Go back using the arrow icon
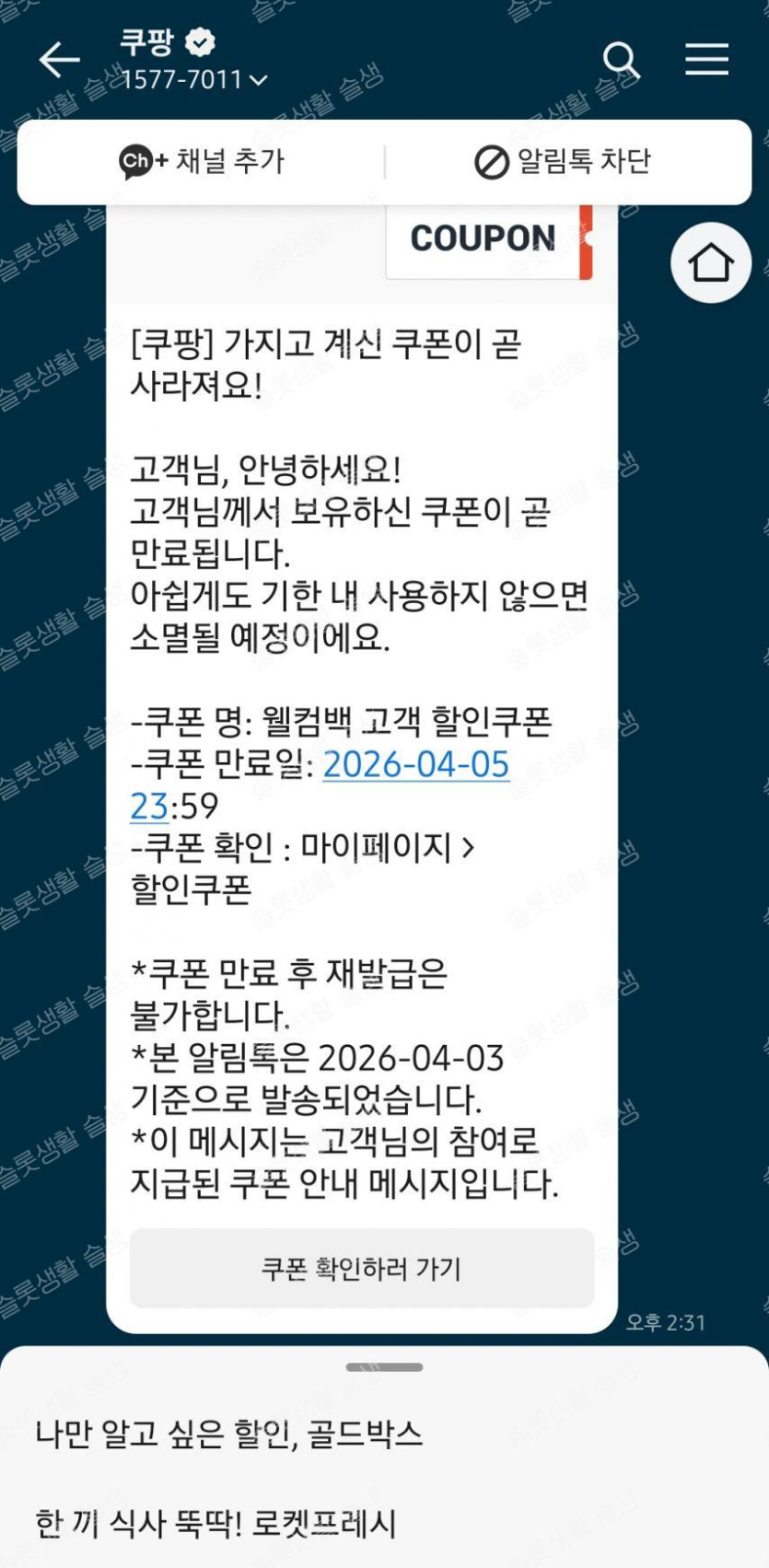Image resolution: width=769 pixels, height=1568 pixels. pos(60,60)
